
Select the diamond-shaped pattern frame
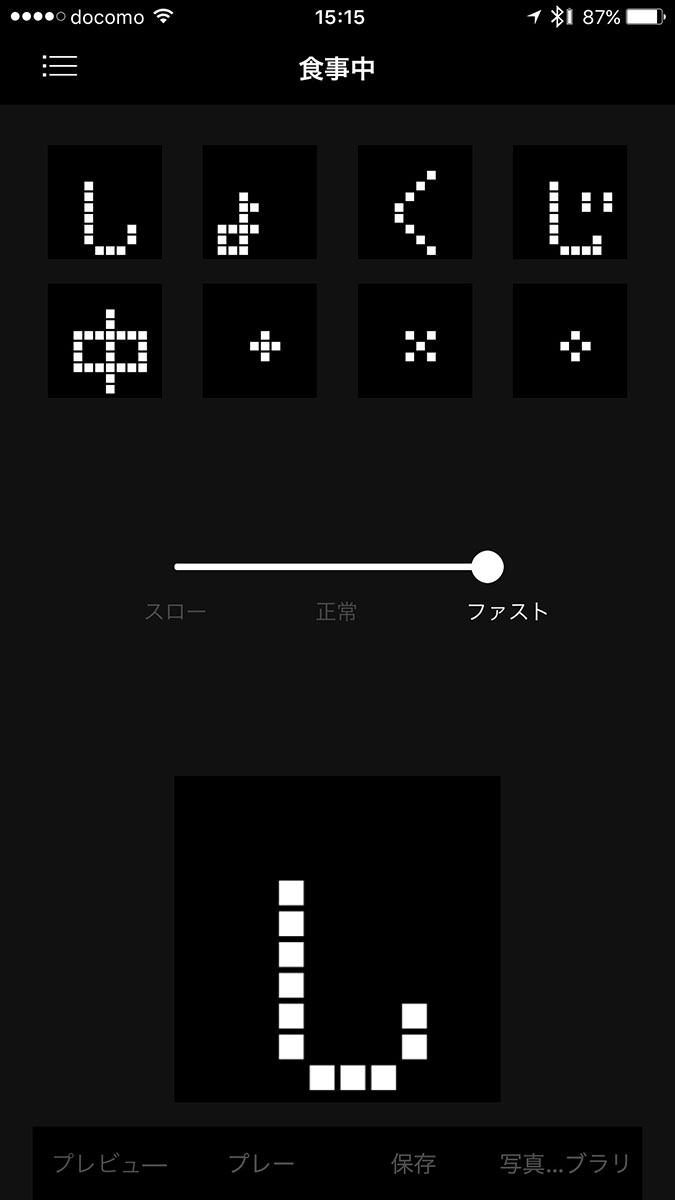click(x=570, y=341)
